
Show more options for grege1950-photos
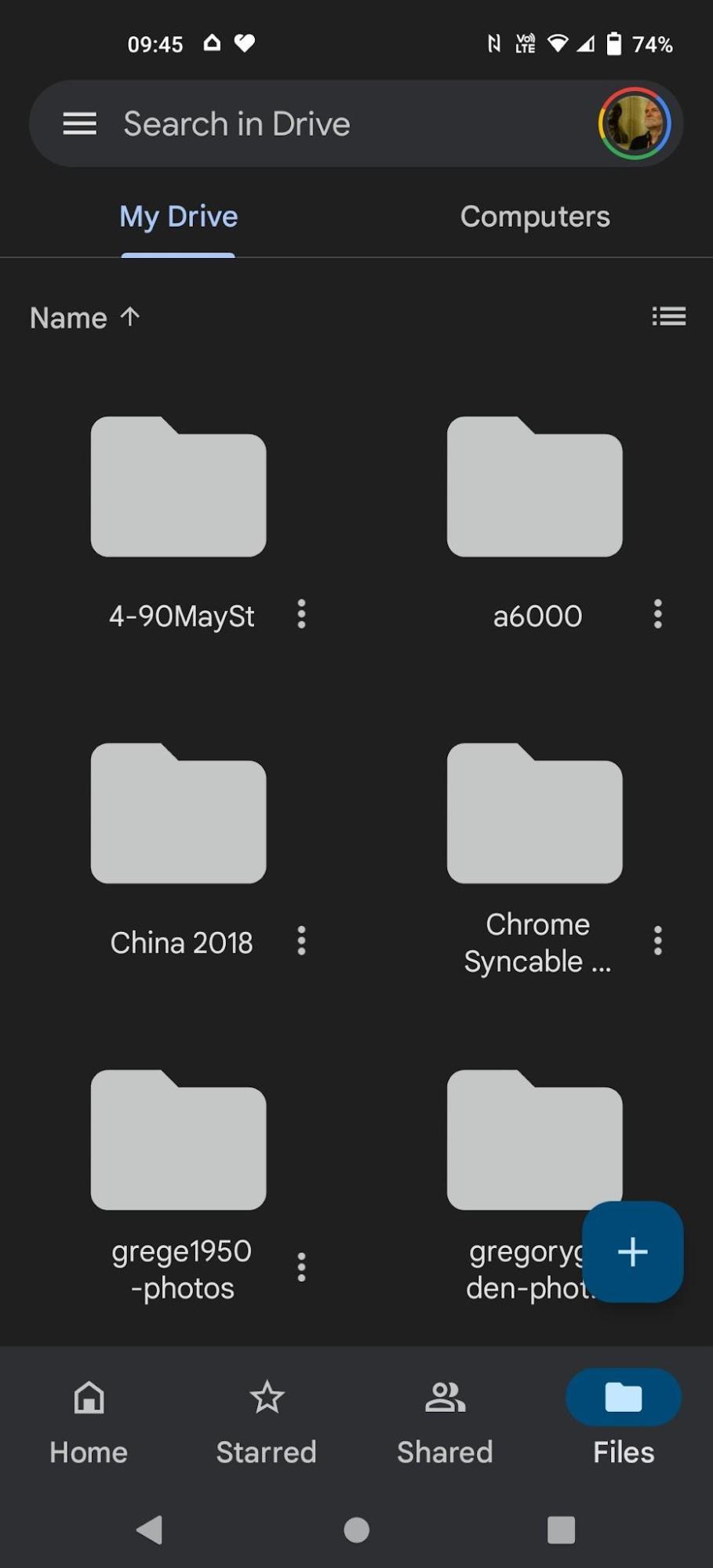point(301,1267)
